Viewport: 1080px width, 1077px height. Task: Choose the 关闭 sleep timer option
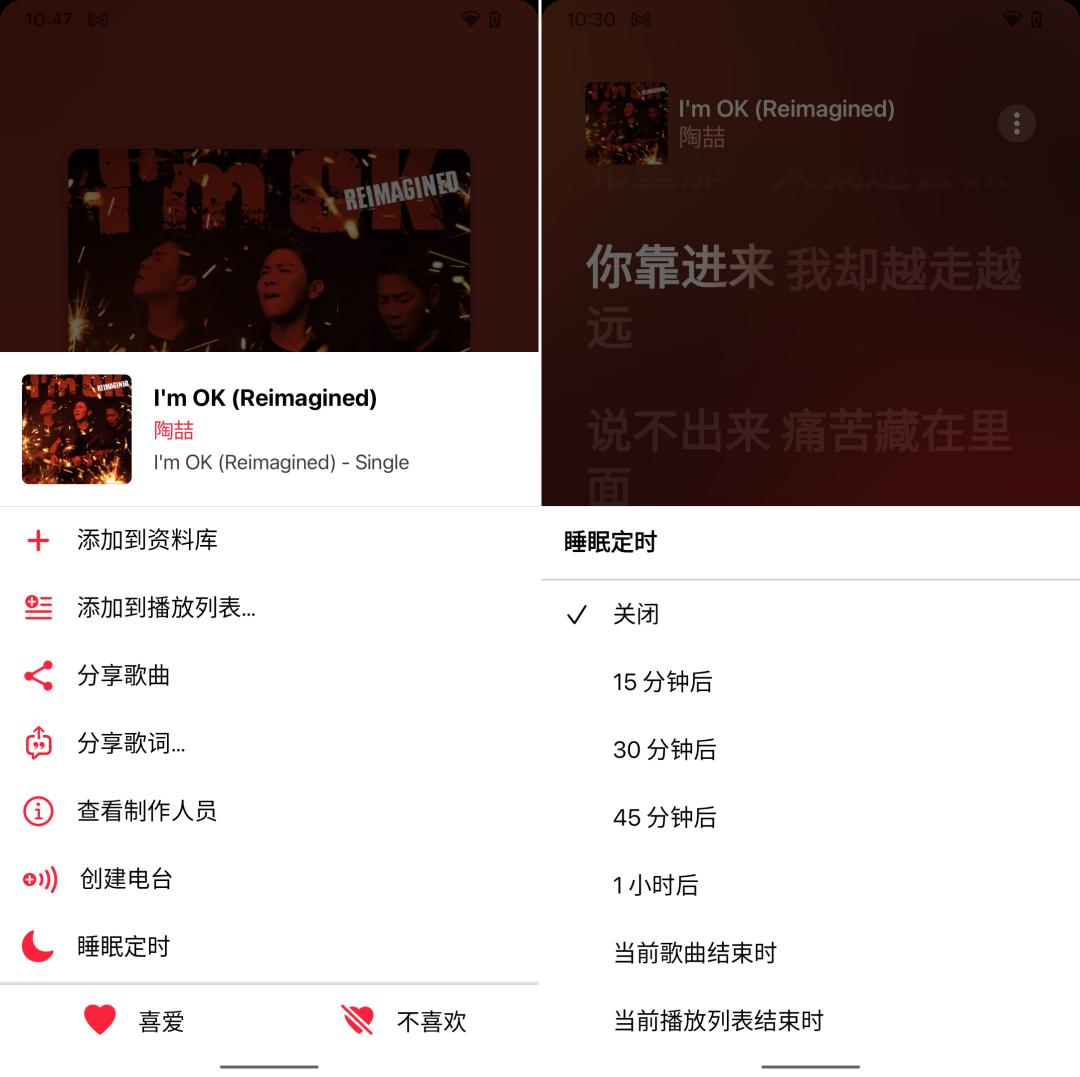[811, 614]
